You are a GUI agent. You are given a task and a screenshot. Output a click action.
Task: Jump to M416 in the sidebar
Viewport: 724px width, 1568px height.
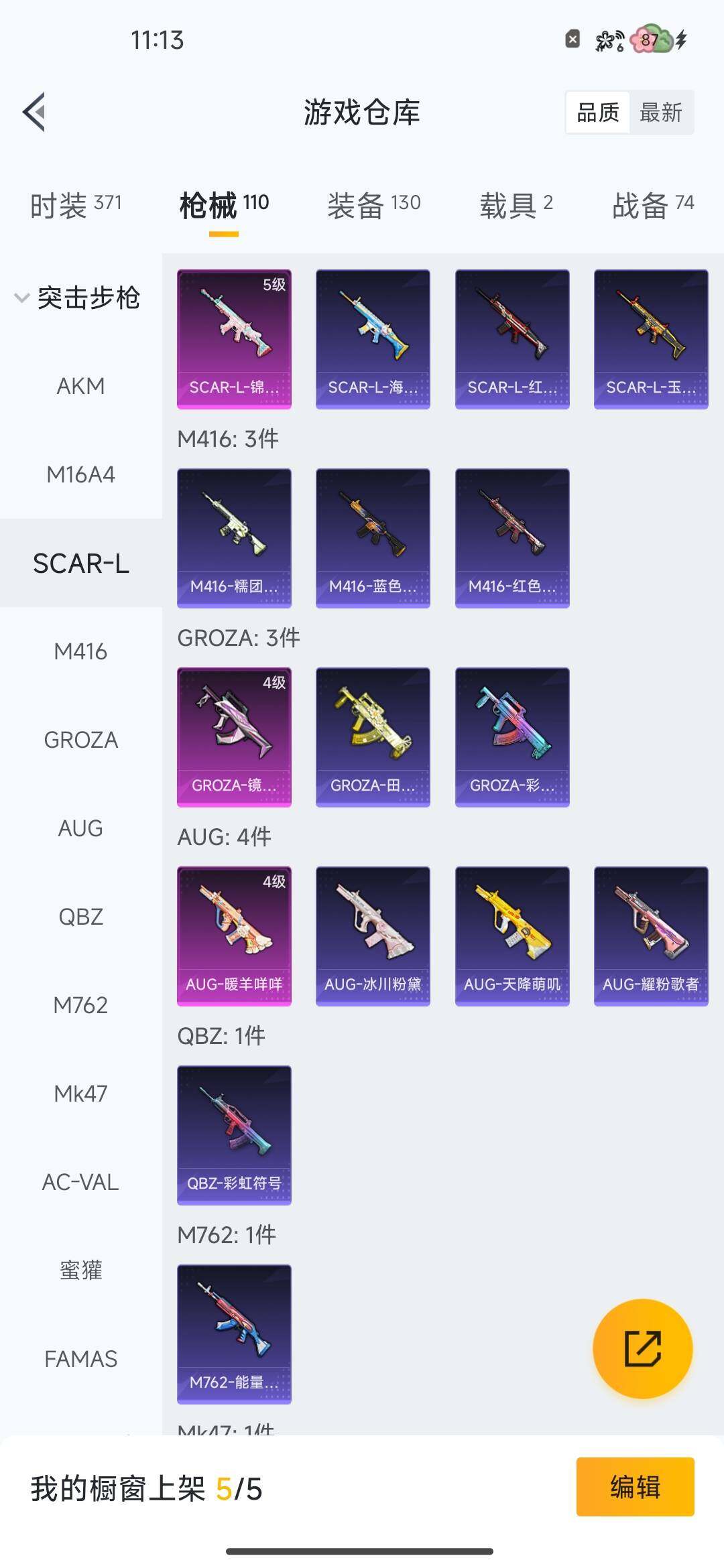point(80,651)
